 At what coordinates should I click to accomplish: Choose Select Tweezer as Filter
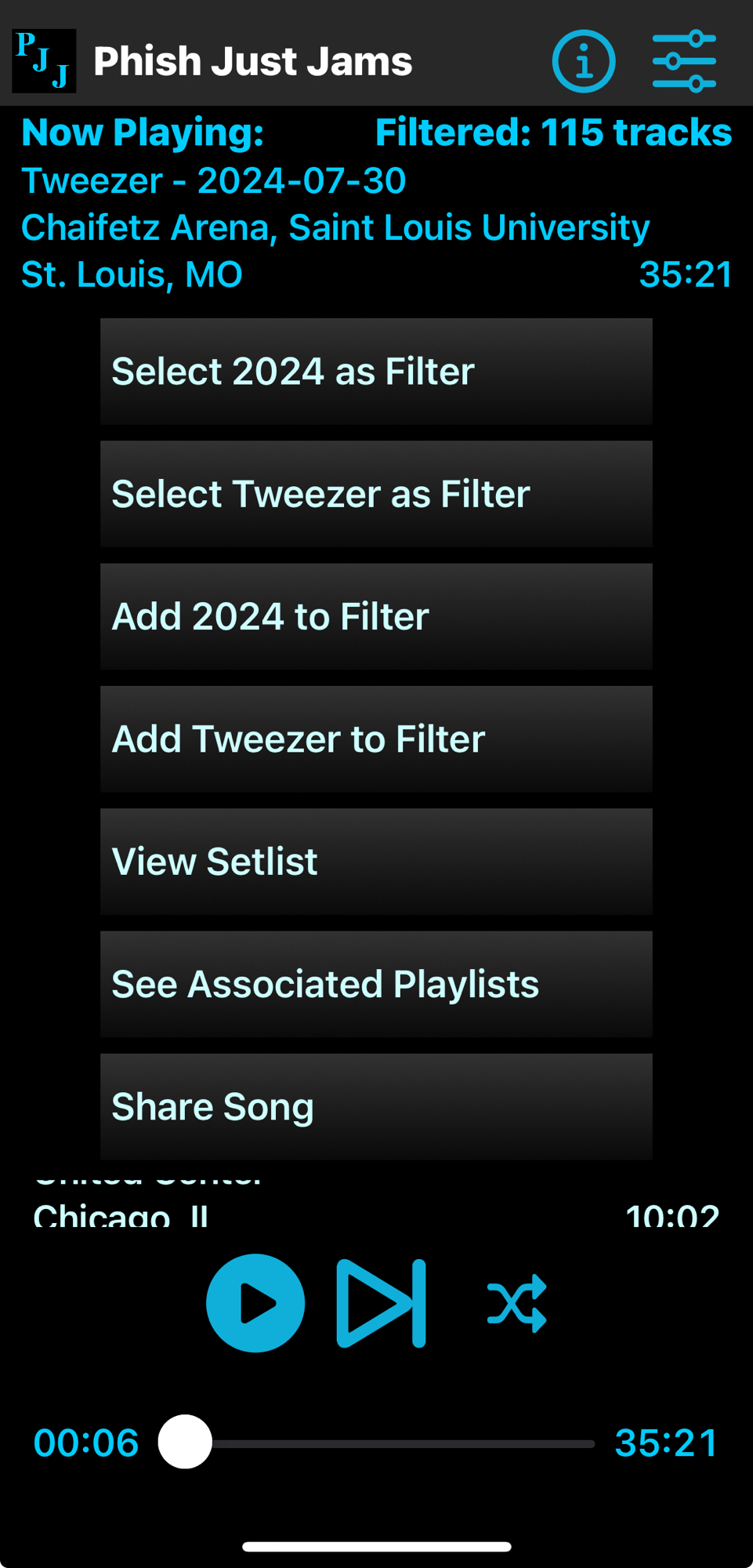pos(376,494)
